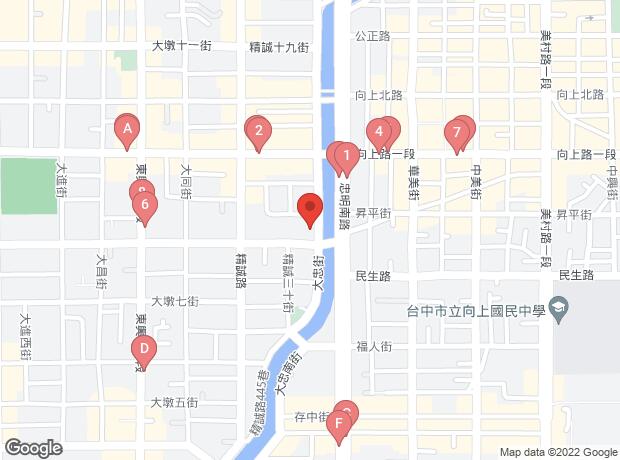Viewport: 620px width, 460px height.
Task: Tap the marker labeled 2
Action: coord(258,130)
